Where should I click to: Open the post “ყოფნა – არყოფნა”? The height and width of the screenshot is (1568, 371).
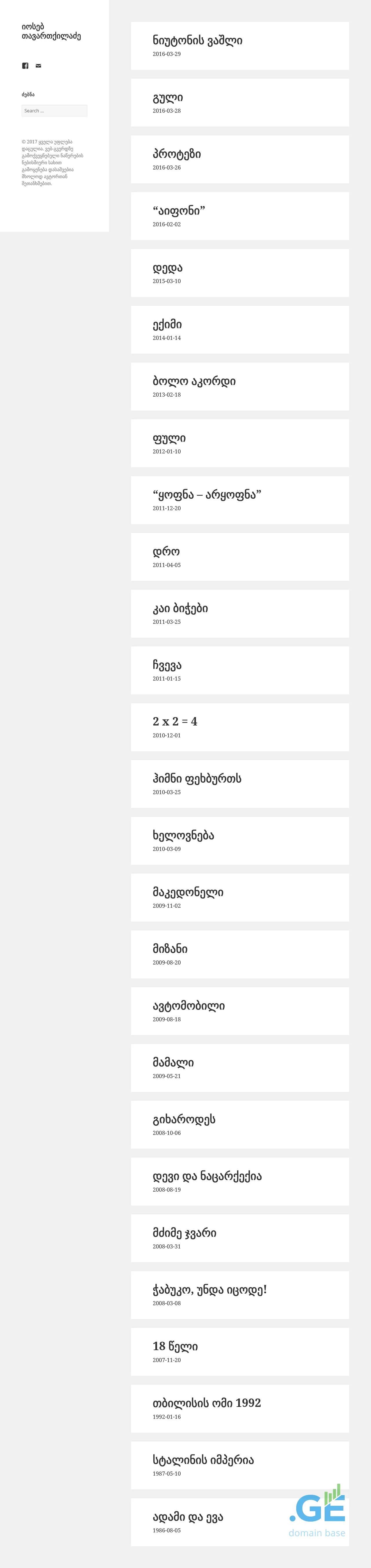tap(207, 495)
